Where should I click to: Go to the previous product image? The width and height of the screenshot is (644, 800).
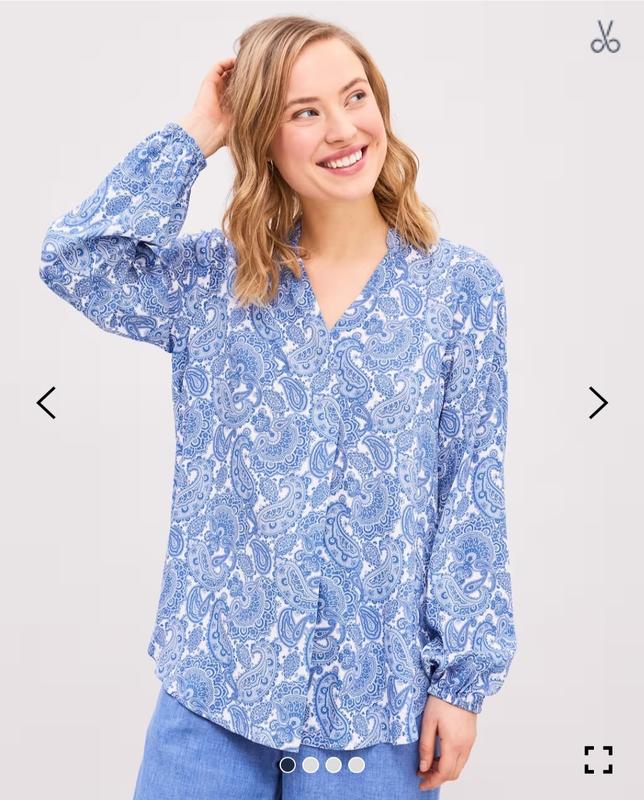[46, 402]
